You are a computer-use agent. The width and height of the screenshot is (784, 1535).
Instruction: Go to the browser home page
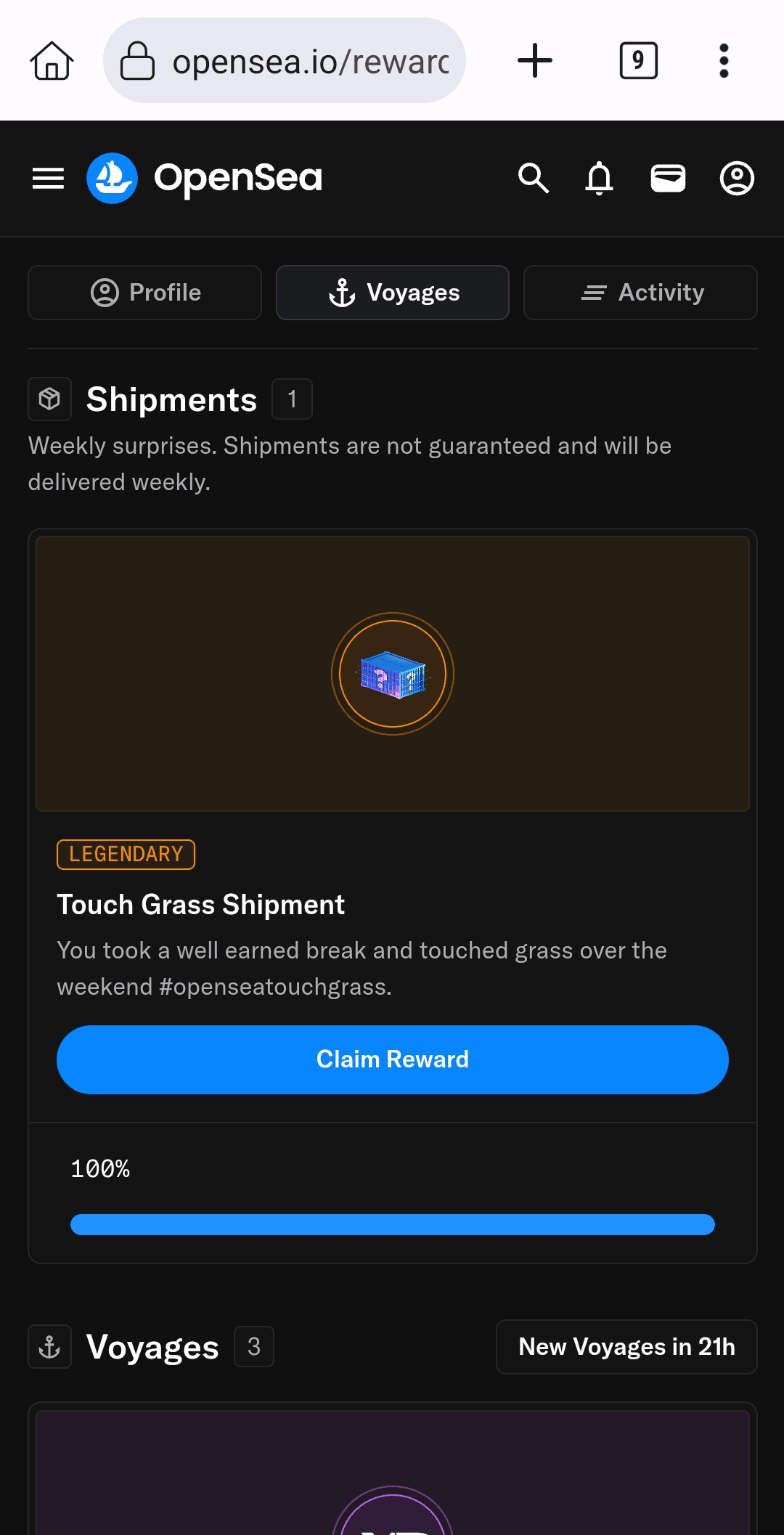click(52, 60)
